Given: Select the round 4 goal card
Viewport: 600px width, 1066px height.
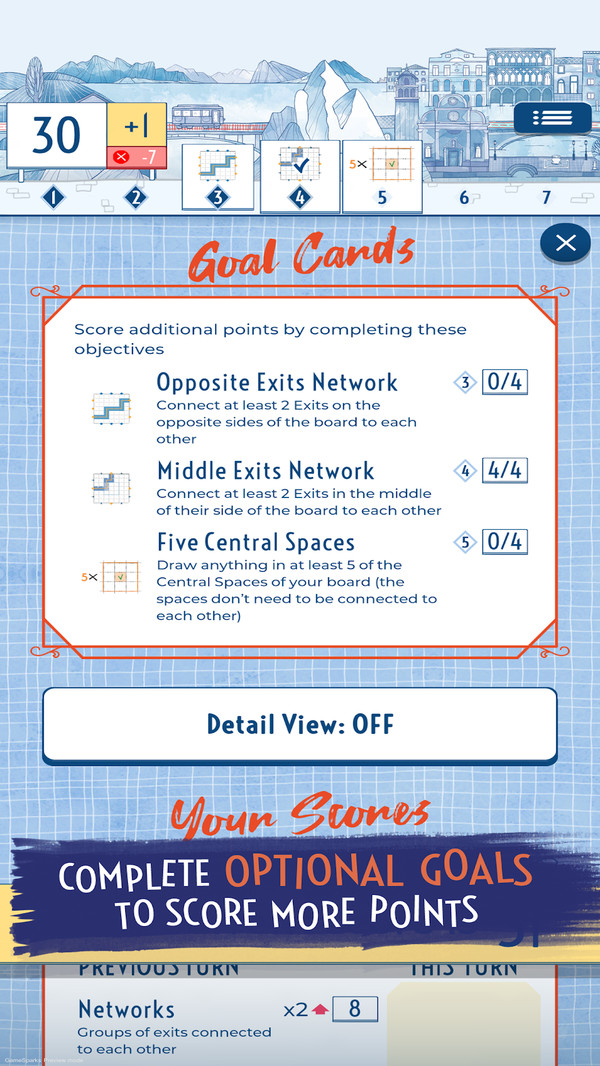Looking at the screenshot, I should (x=299, y=177).
